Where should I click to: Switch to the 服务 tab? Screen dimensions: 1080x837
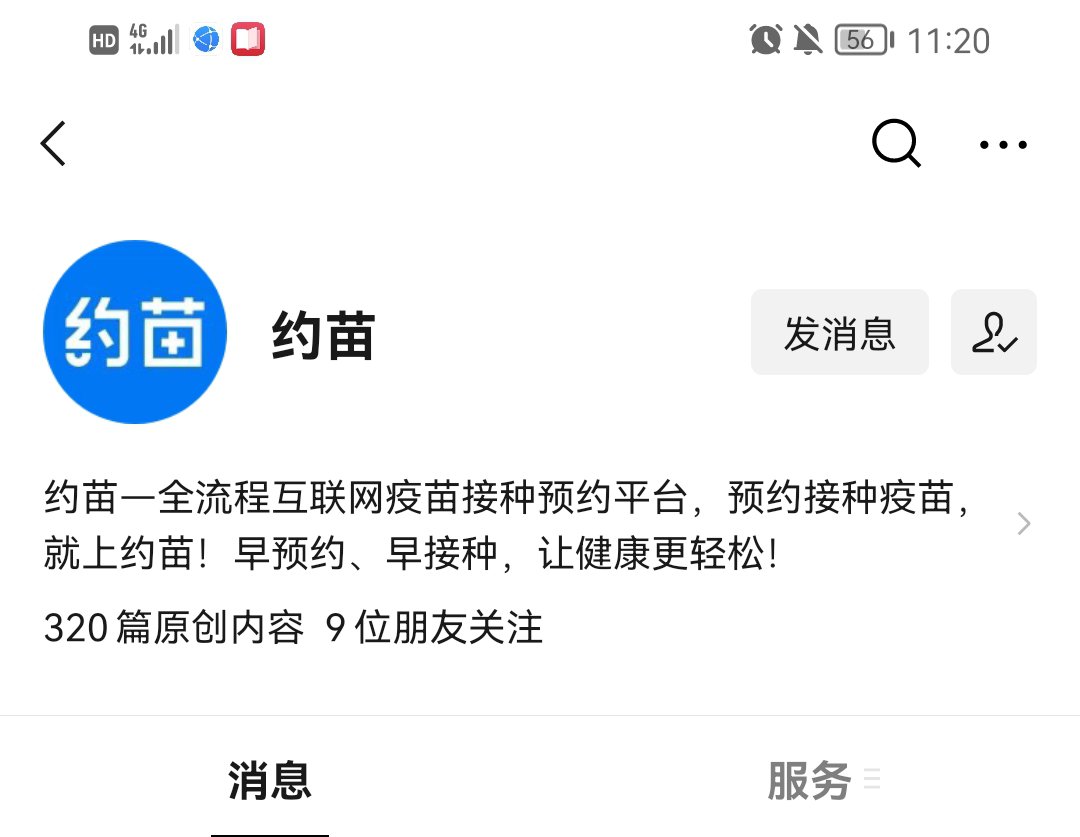click(810, 780)
